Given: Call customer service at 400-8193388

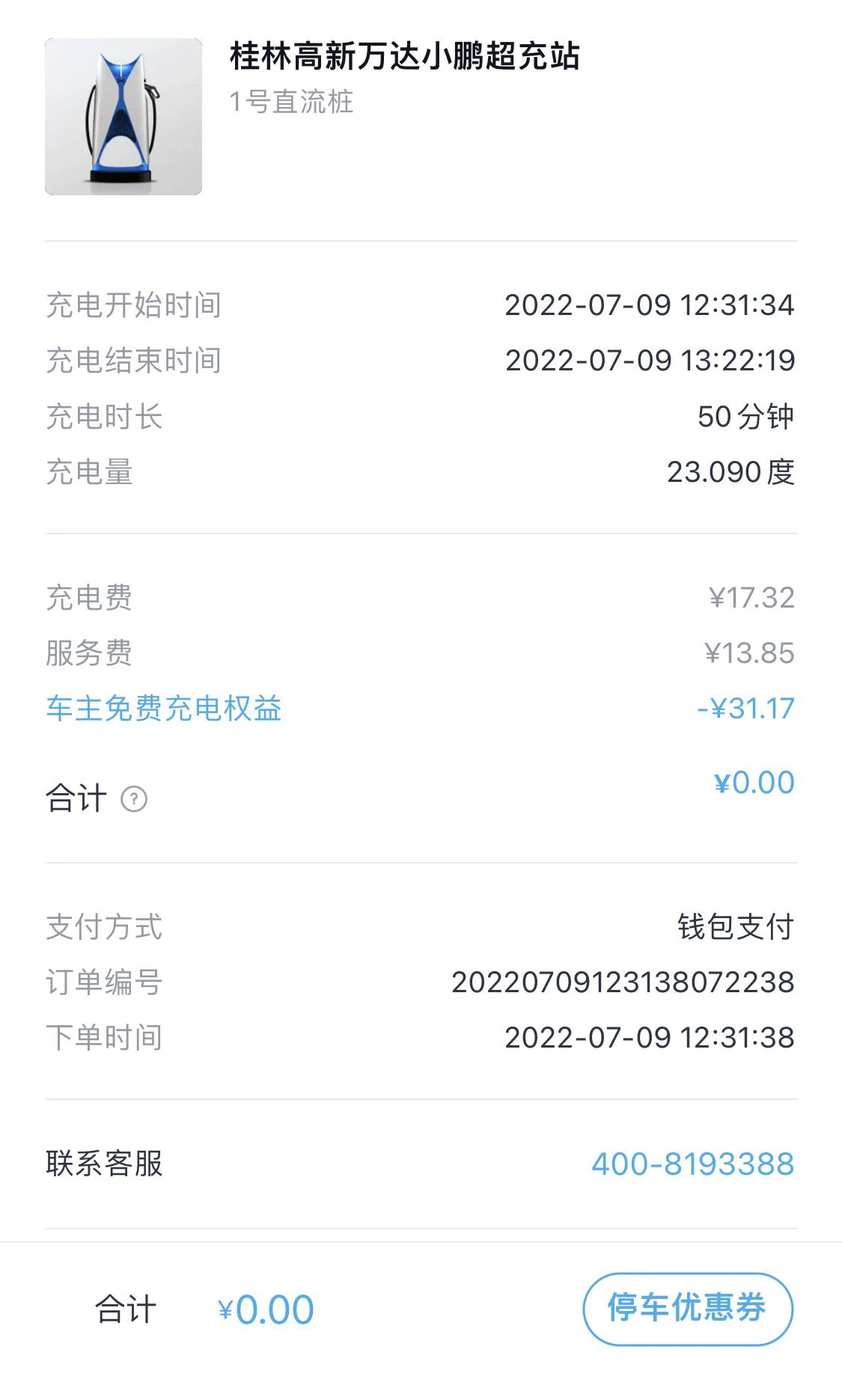Looking at the screenshot, I should click(x=692, y=1164).
